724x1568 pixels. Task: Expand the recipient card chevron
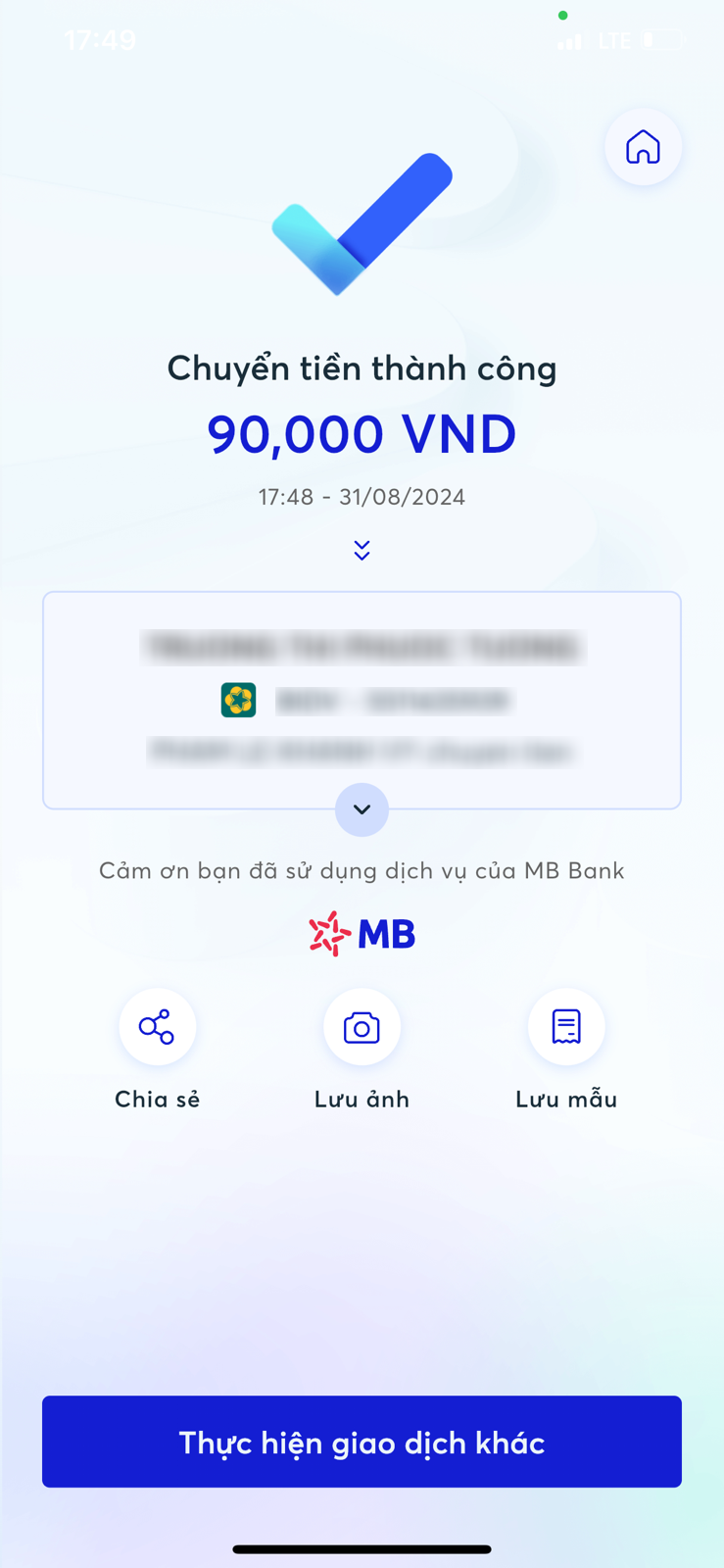coord(362,809)
